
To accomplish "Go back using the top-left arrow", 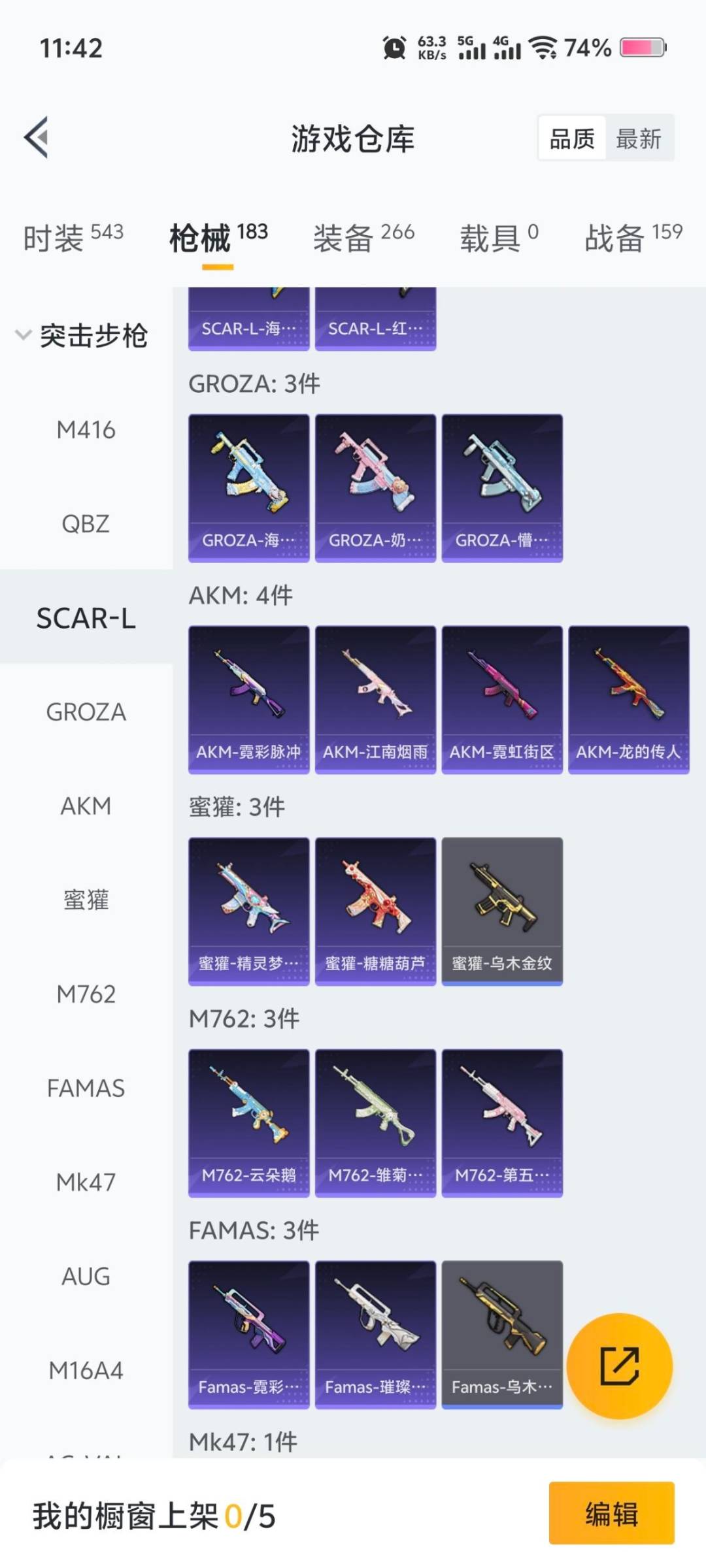I will tap(37, 137).
